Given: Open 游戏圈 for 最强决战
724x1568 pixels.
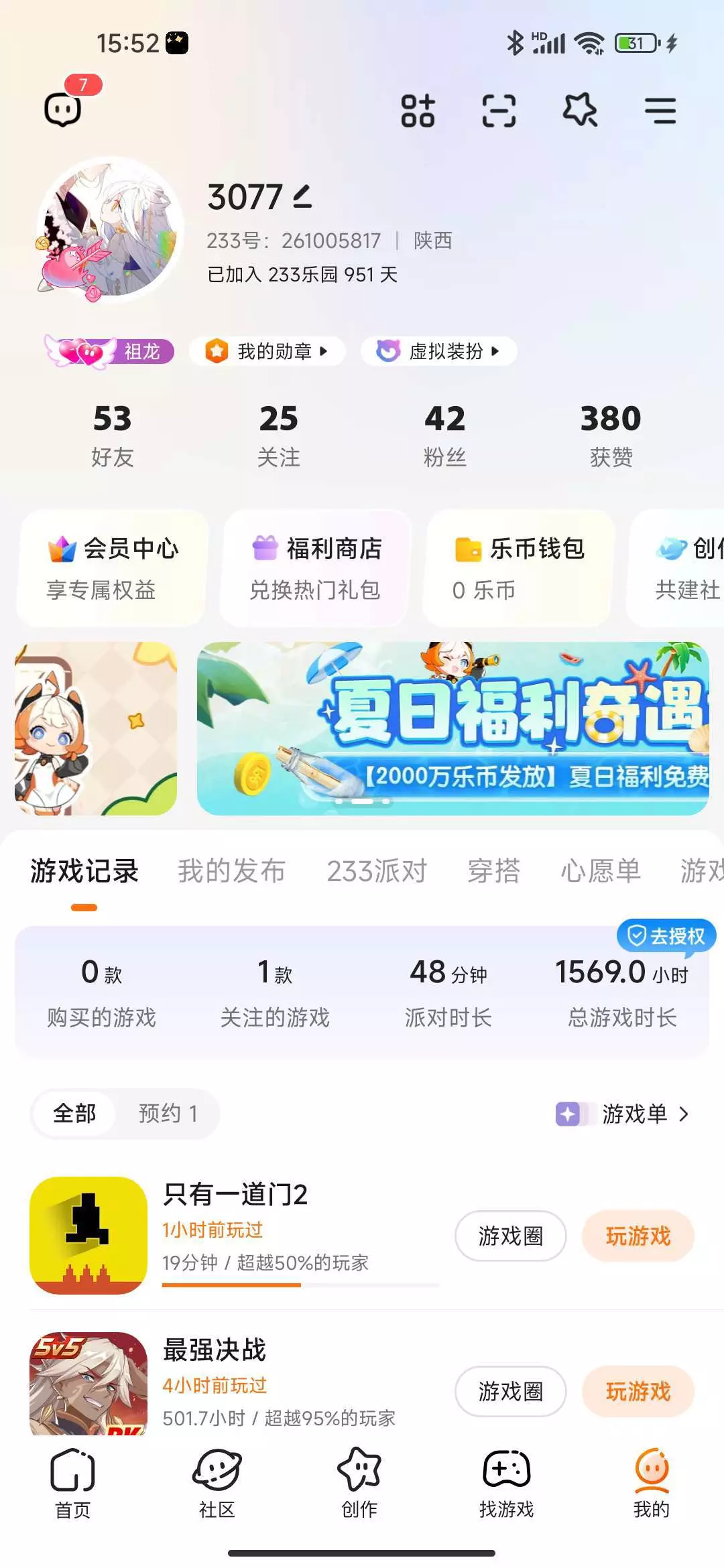Looking at the screenshot, I should pyautogui.click(x=511, y=1391).
